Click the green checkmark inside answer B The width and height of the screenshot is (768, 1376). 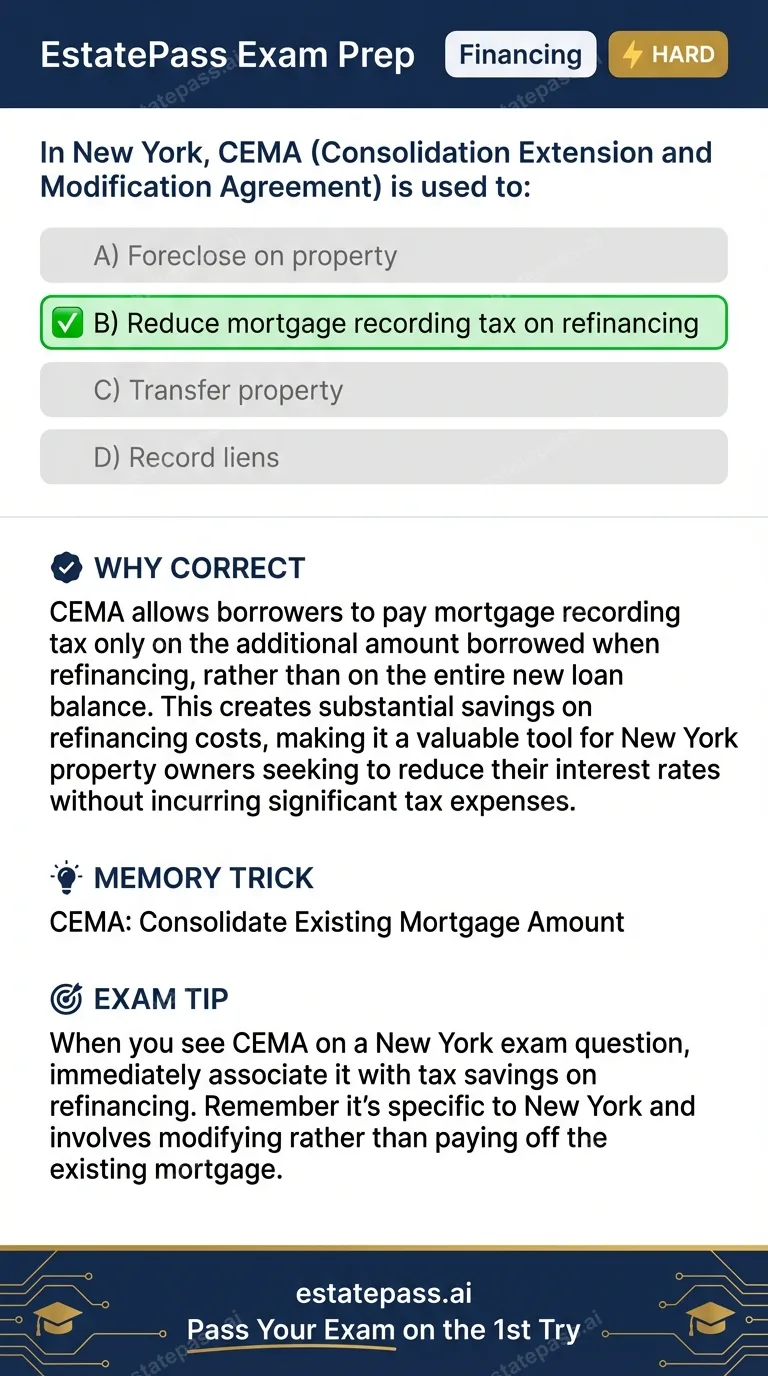[66, 322]
